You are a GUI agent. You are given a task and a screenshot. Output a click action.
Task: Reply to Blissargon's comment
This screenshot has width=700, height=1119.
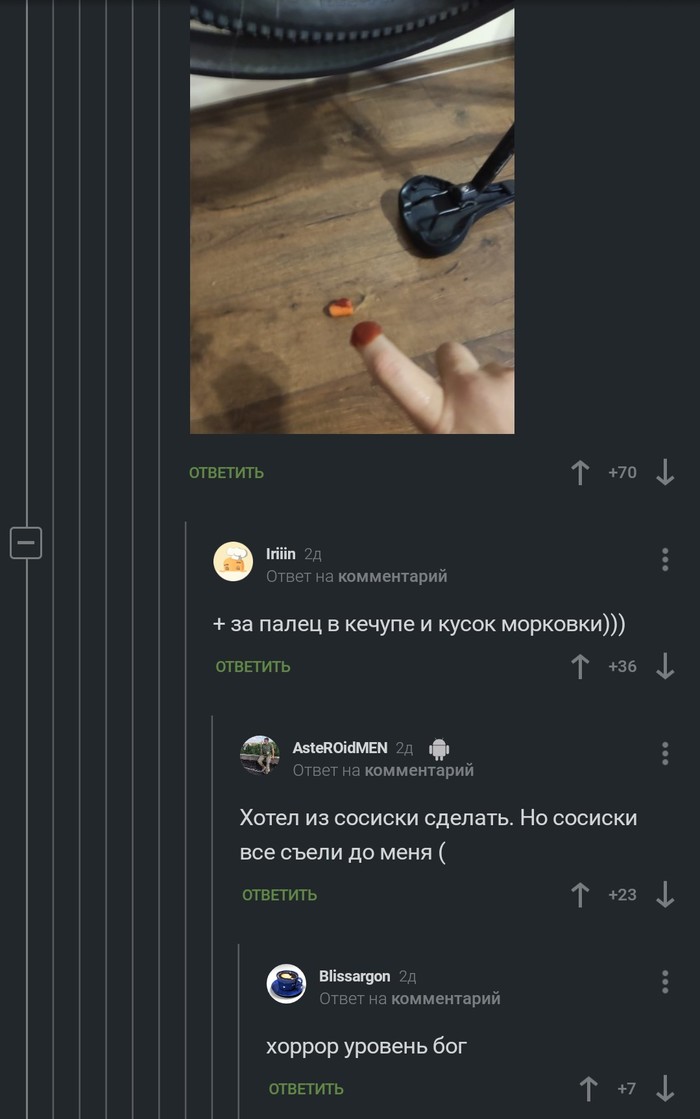click(x=306, y=1089)
